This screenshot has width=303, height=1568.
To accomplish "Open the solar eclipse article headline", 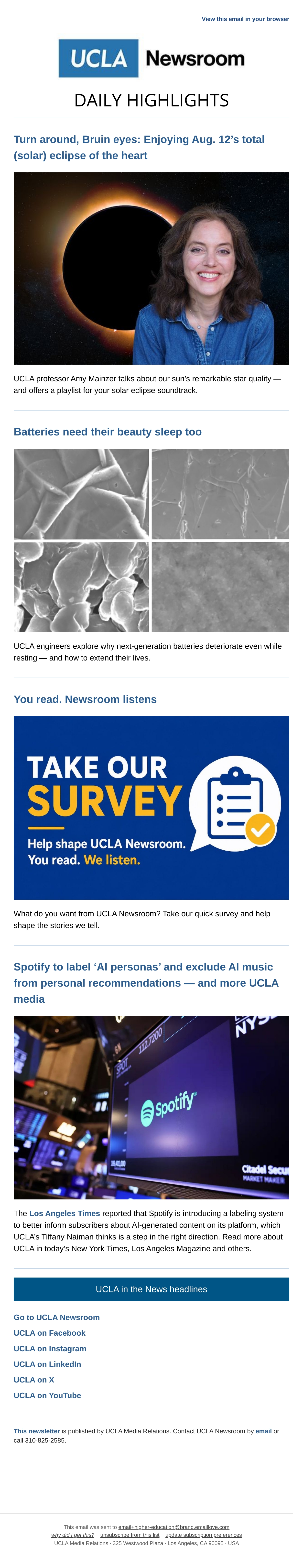I will coord(139,147).
